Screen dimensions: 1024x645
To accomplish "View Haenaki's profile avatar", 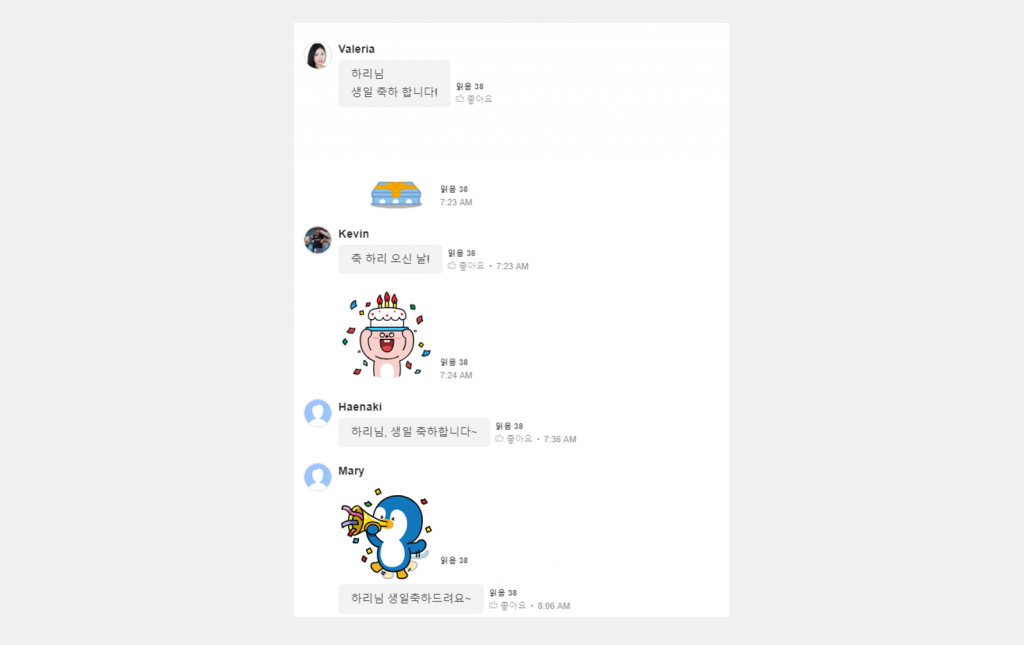I will 318,413.
